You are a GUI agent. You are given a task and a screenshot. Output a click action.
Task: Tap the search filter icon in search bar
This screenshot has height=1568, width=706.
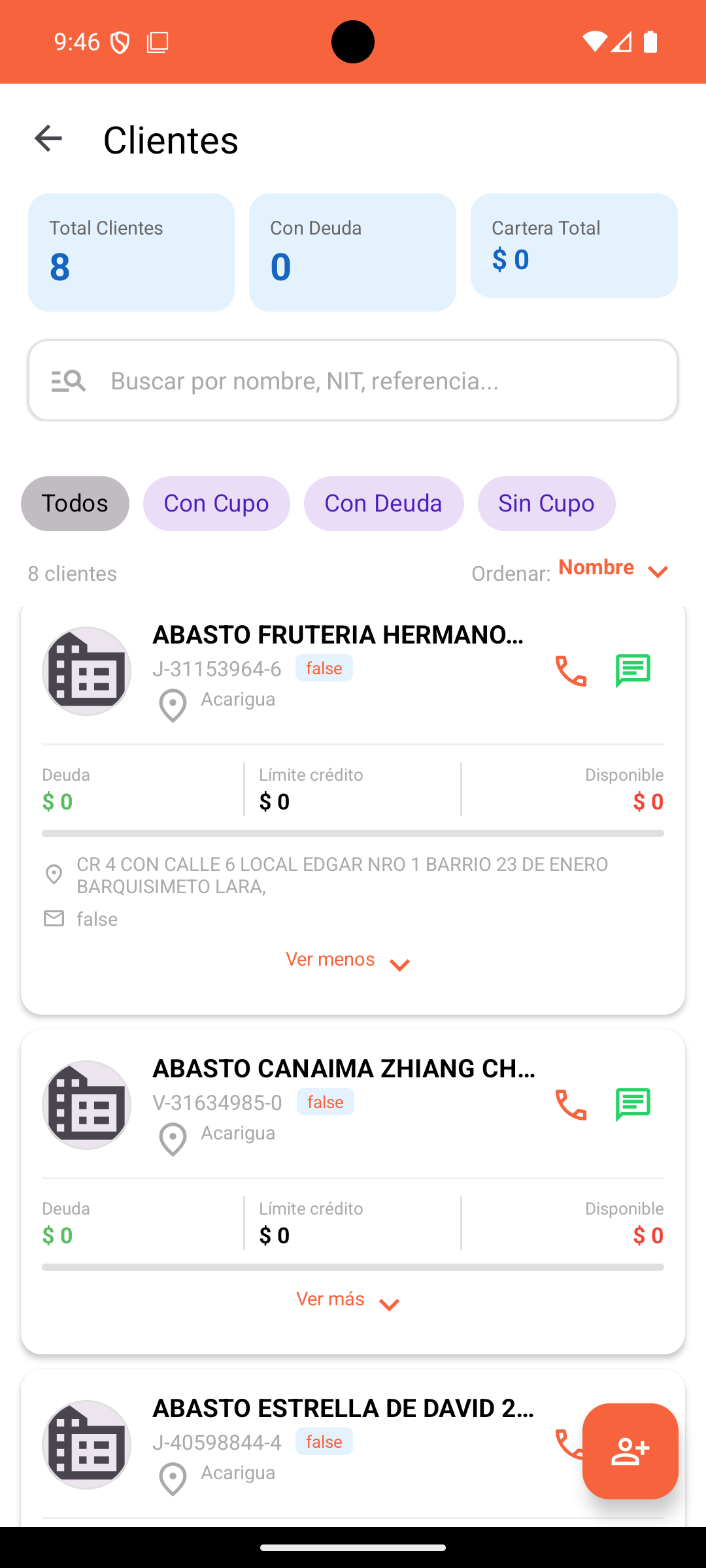pyautogui.click(x=68, y=380)
